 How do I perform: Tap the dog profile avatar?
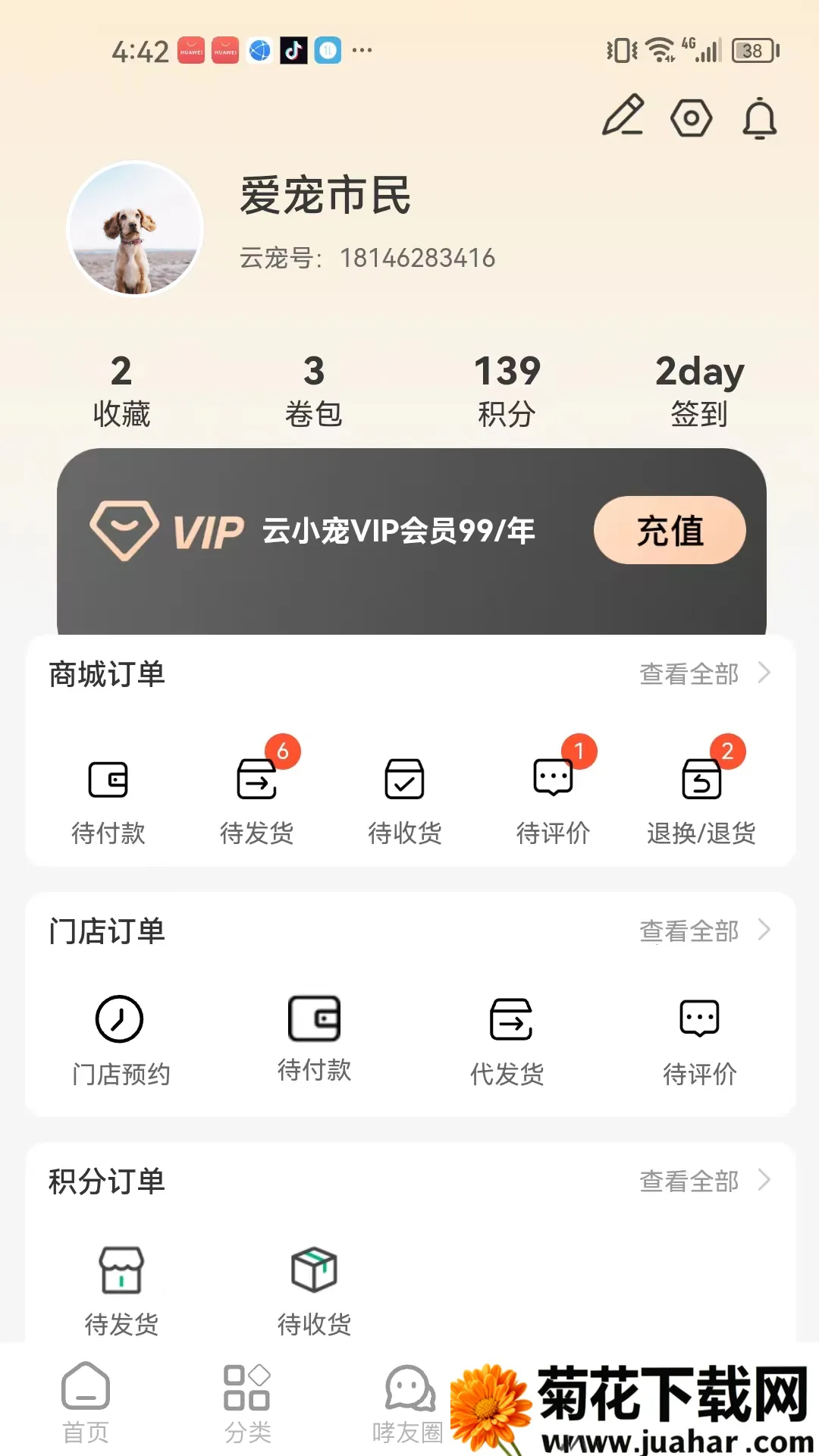[x=135, y=228]
